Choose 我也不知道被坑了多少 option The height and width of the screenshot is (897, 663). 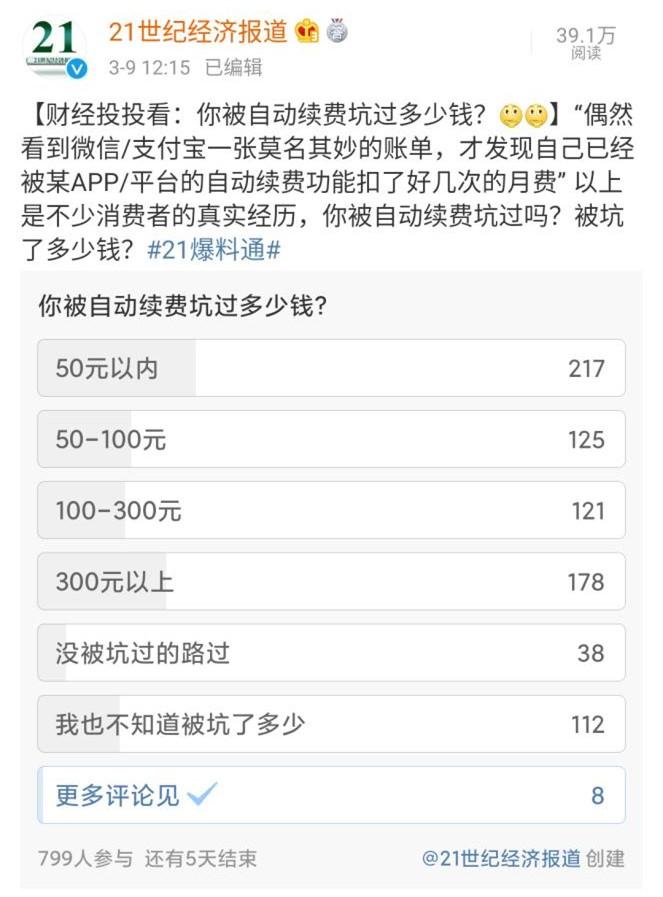(331, 724)
